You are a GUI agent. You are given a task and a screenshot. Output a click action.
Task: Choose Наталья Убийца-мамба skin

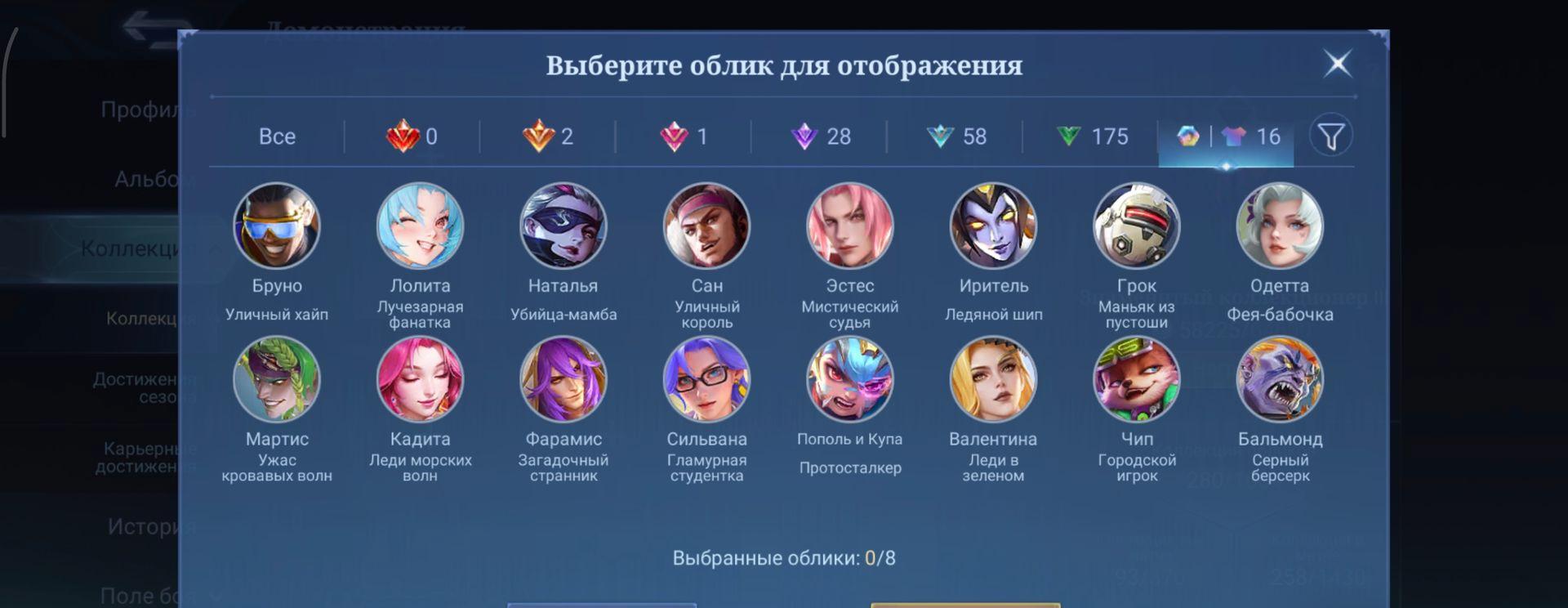point(563,226)
